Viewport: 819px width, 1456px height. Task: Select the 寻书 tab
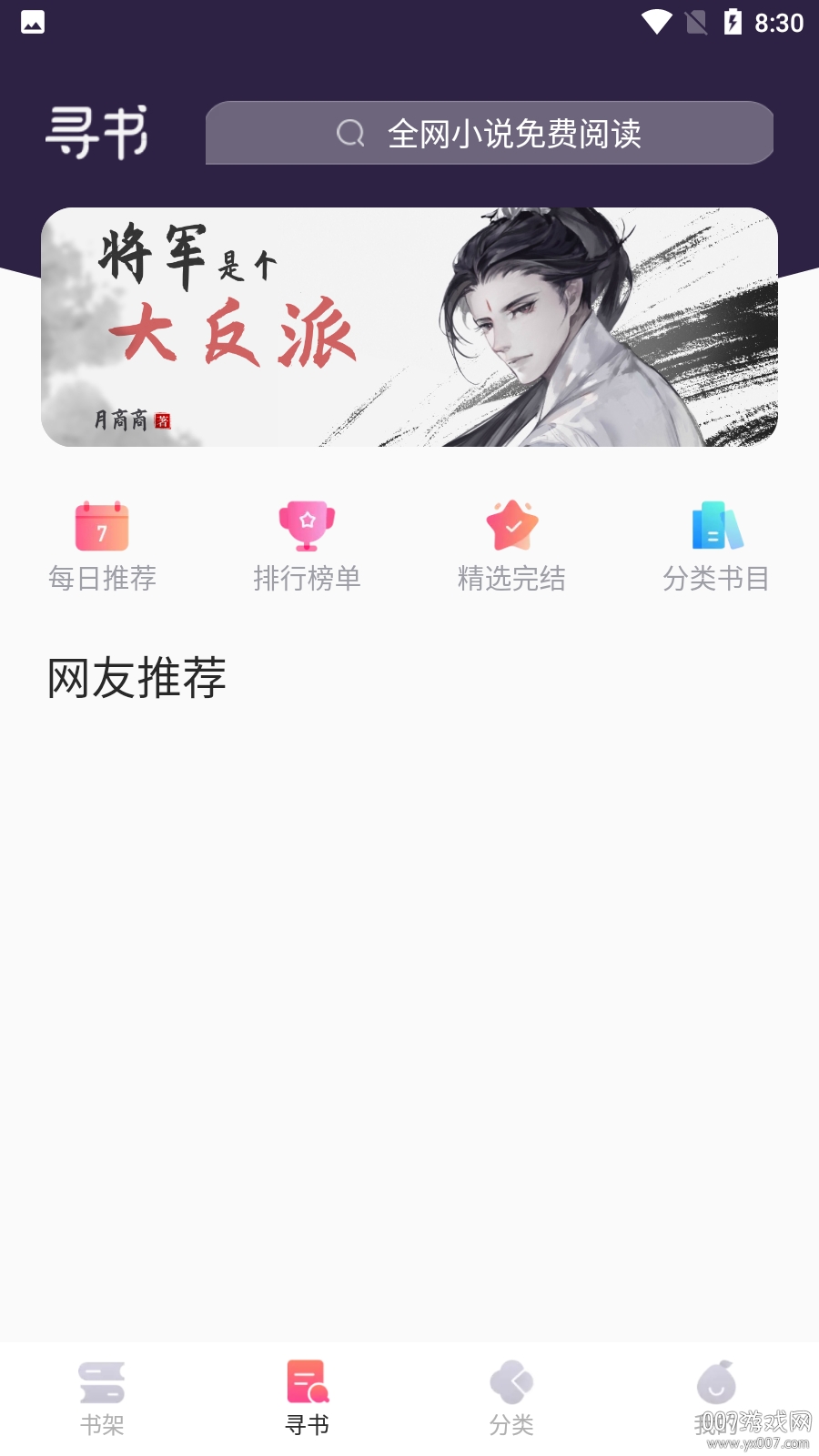pyautogui.click(x=307, y=1398)
